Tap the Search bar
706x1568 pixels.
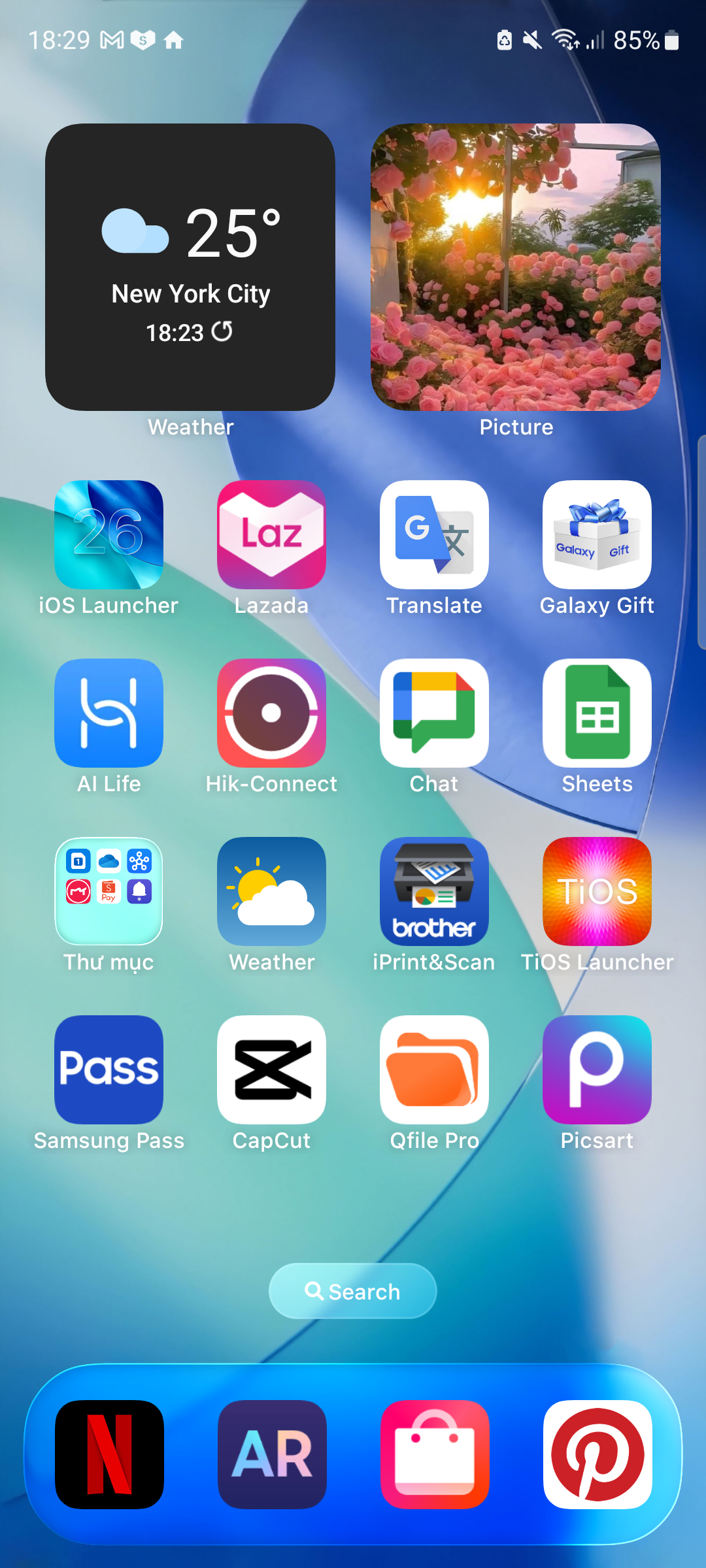point(352,1290)
